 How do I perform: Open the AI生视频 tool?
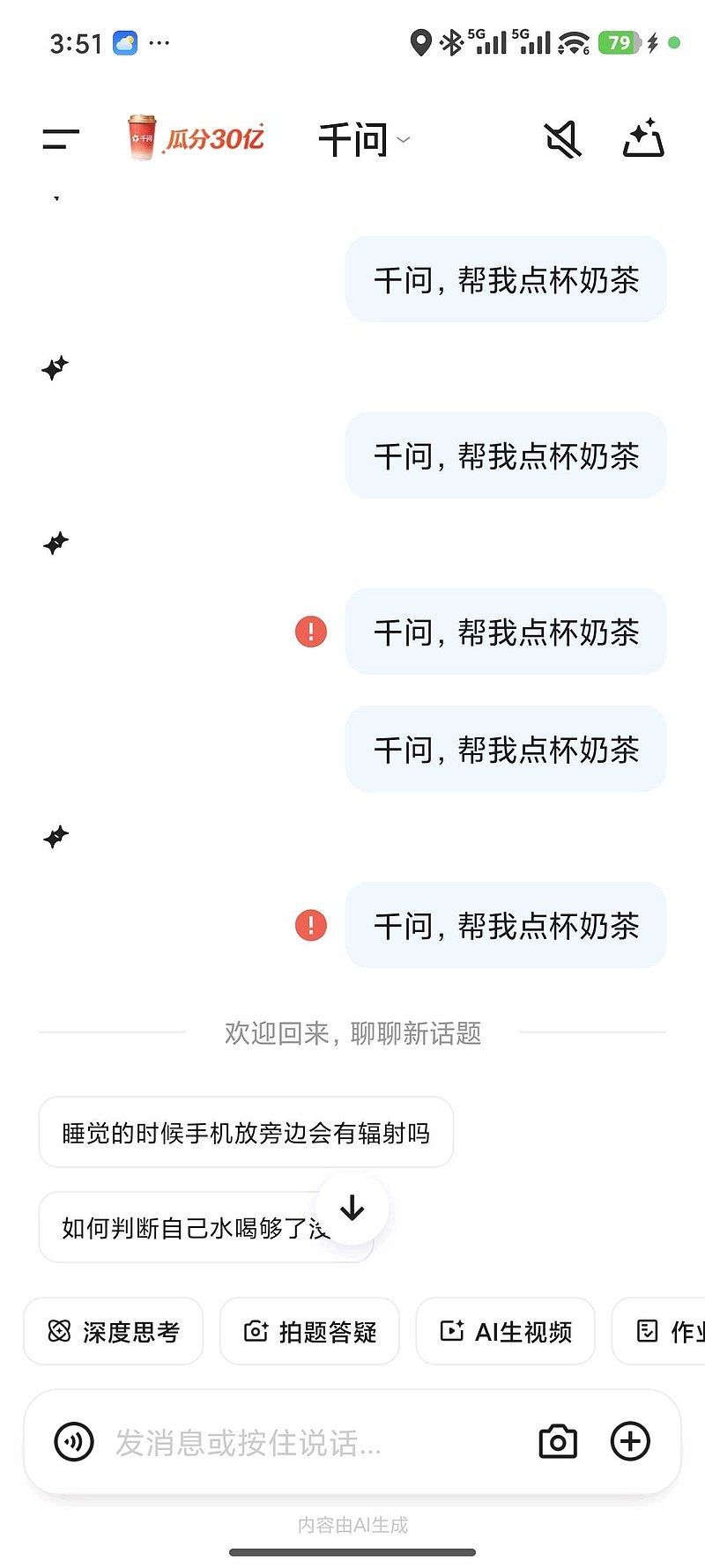(x=506, y=1331)
